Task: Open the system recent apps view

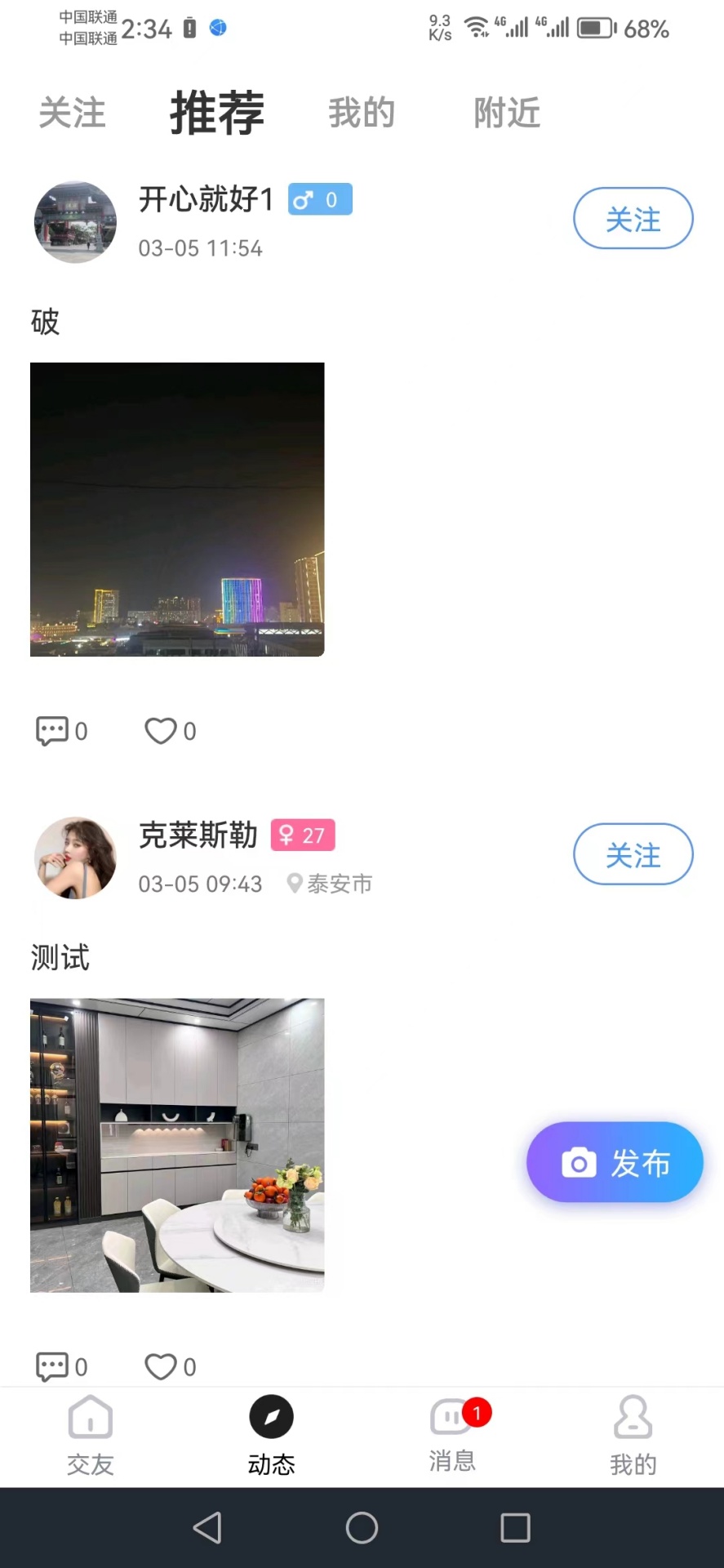Action: pos(515,1527)
